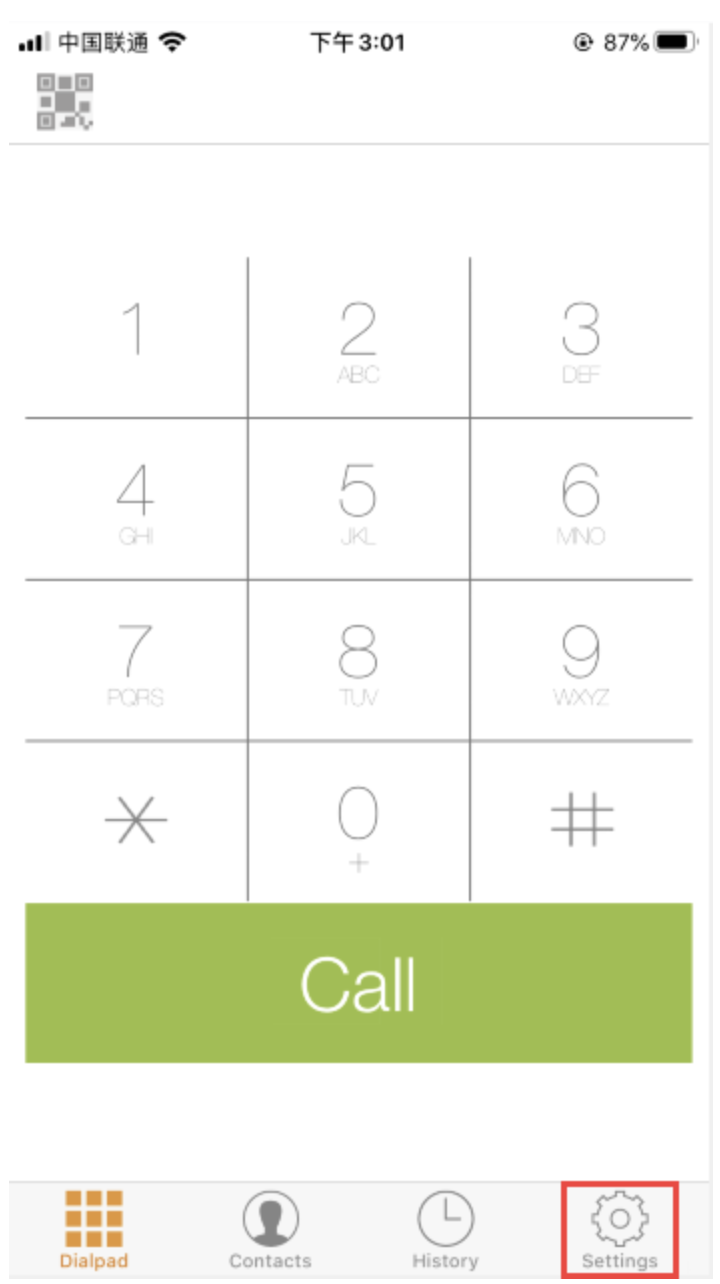The width and height of the screenshot is (720, 1284).
Task: Start the call with green Call button
Action: pos(359,983)
